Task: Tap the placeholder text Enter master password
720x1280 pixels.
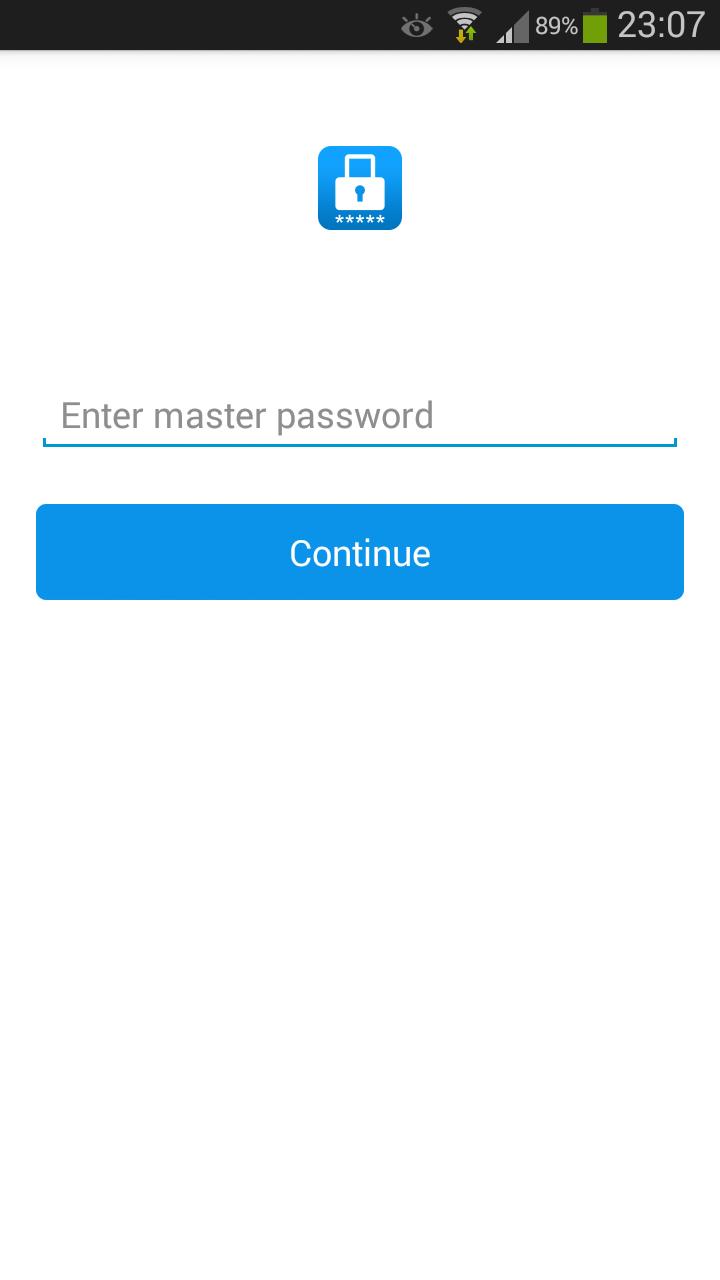Action: tap(246, 414)
